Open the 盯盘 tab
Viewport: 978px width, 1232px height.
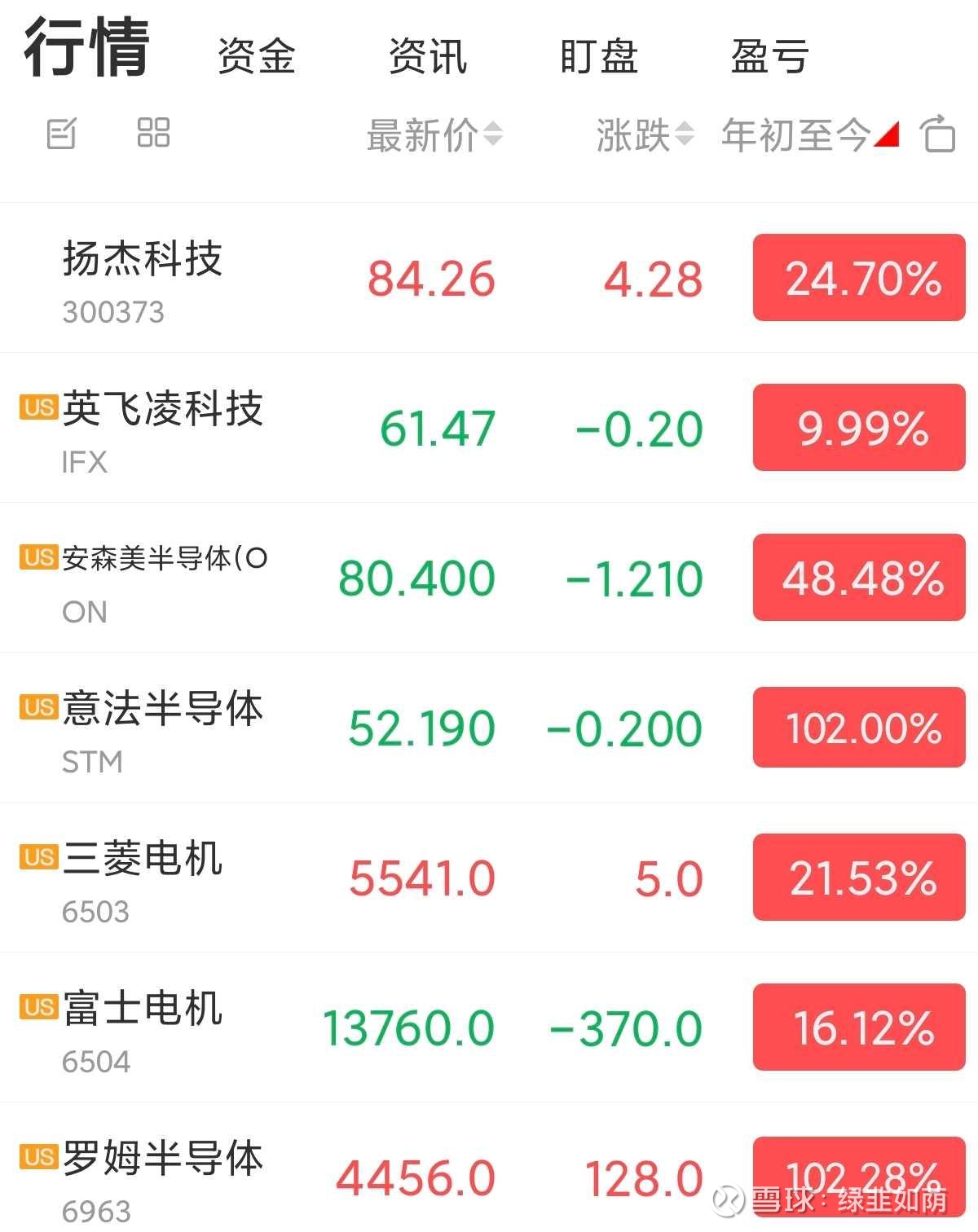(x=599, y=56)
